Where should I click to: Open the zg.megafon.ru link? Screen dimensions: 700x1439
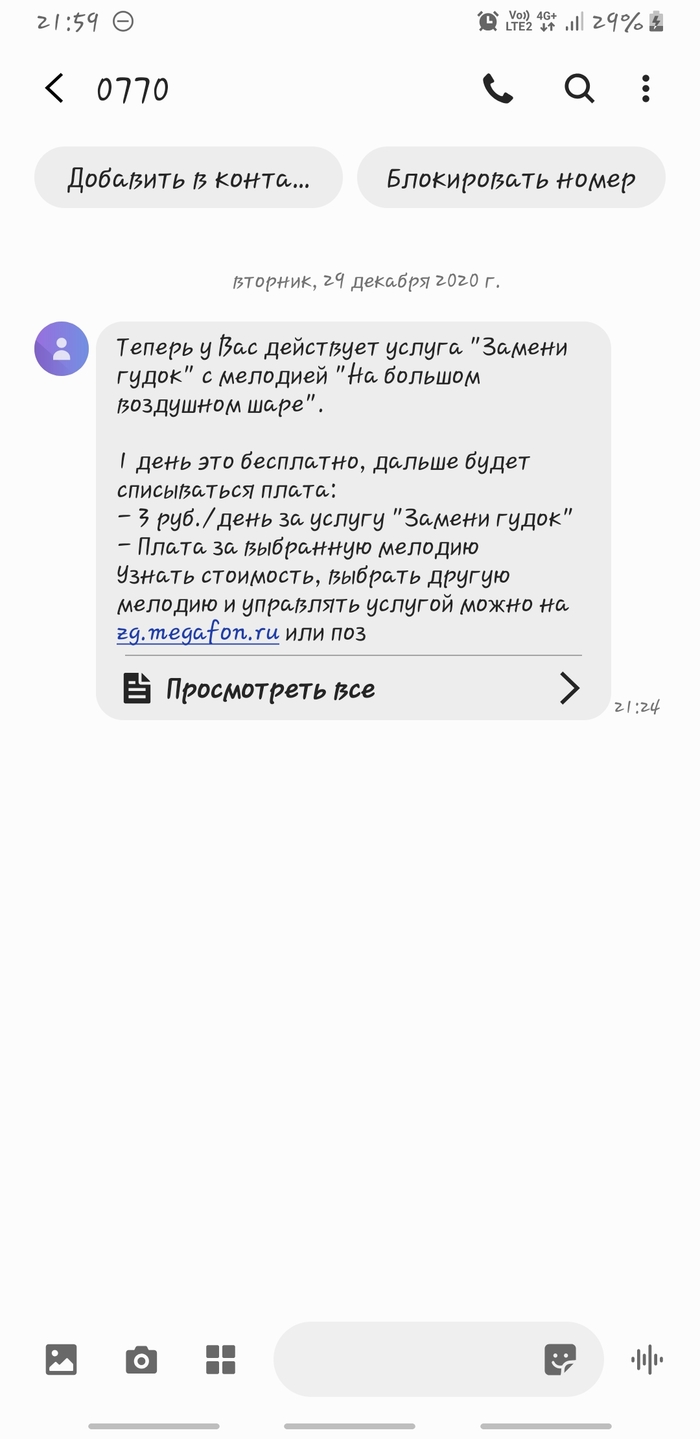coord(197,633)
